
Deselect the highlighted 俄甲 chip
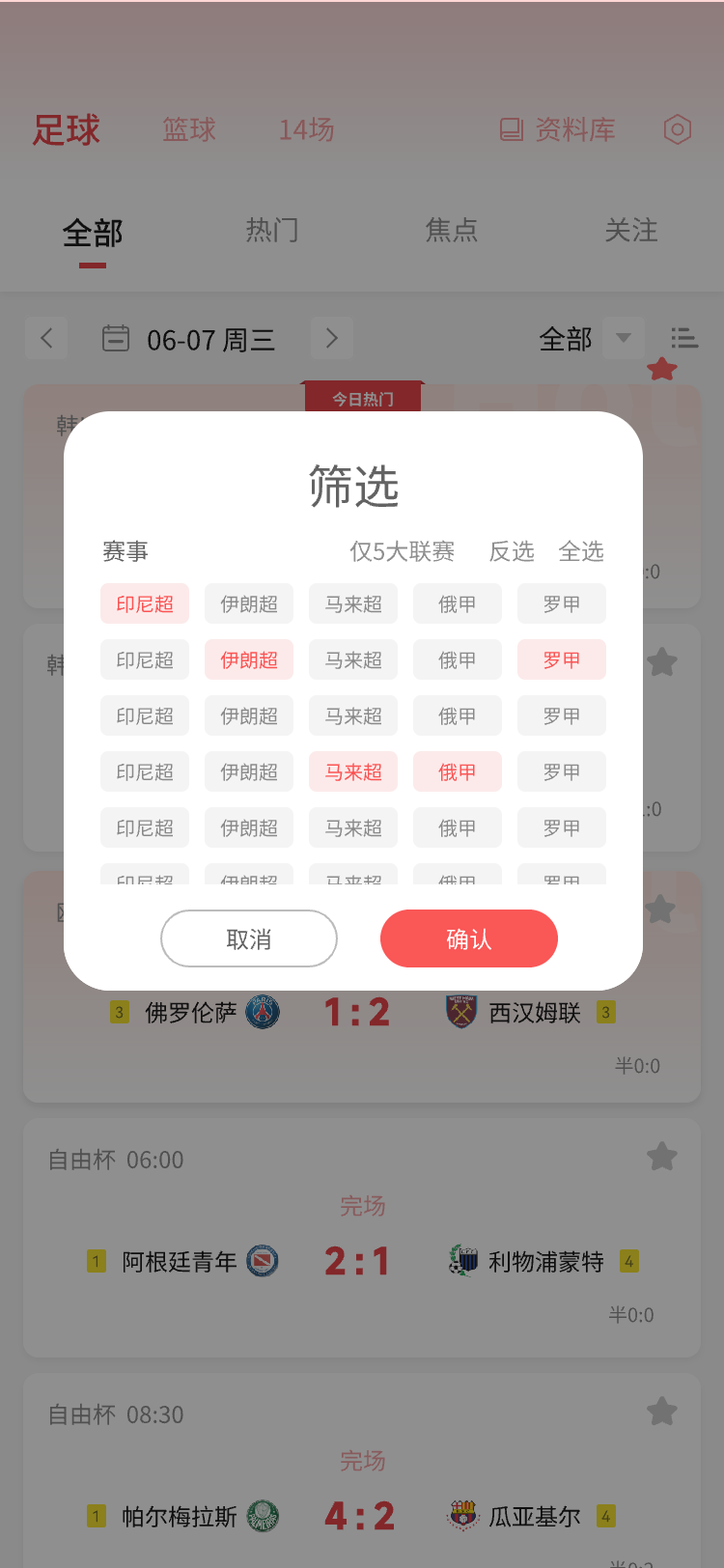(458, 771)
